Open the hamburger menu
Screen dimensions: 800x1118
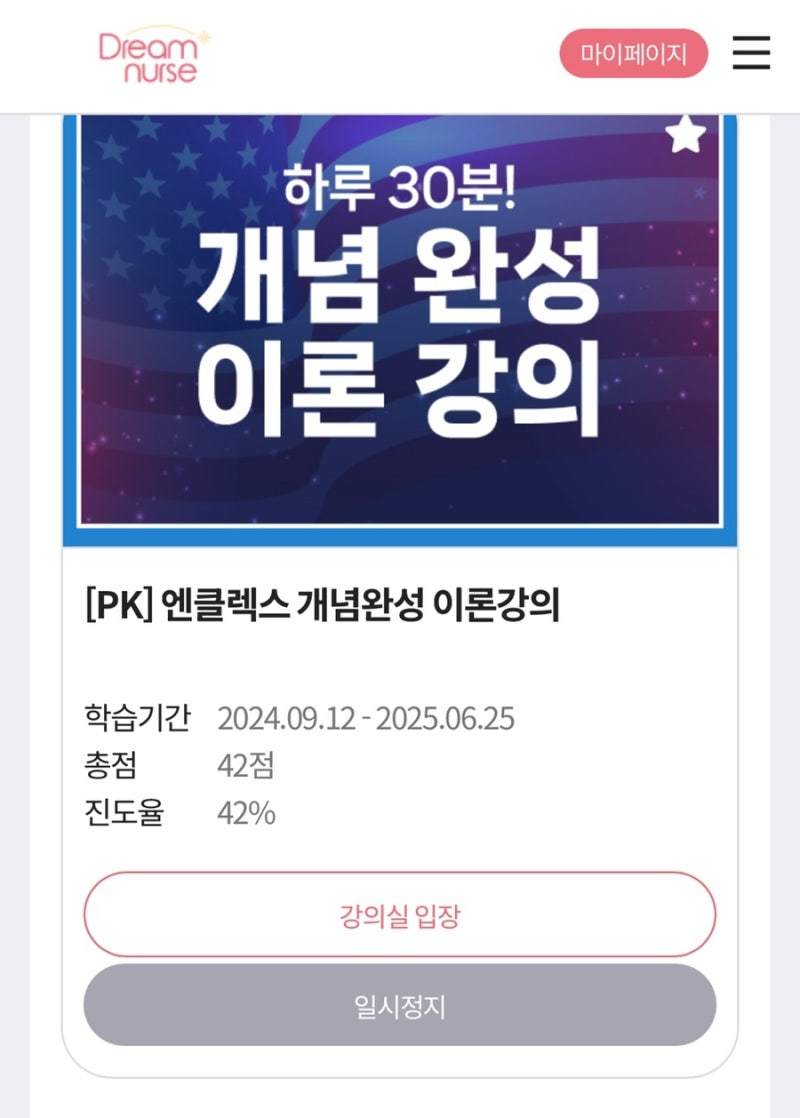[x=751, y=53]
